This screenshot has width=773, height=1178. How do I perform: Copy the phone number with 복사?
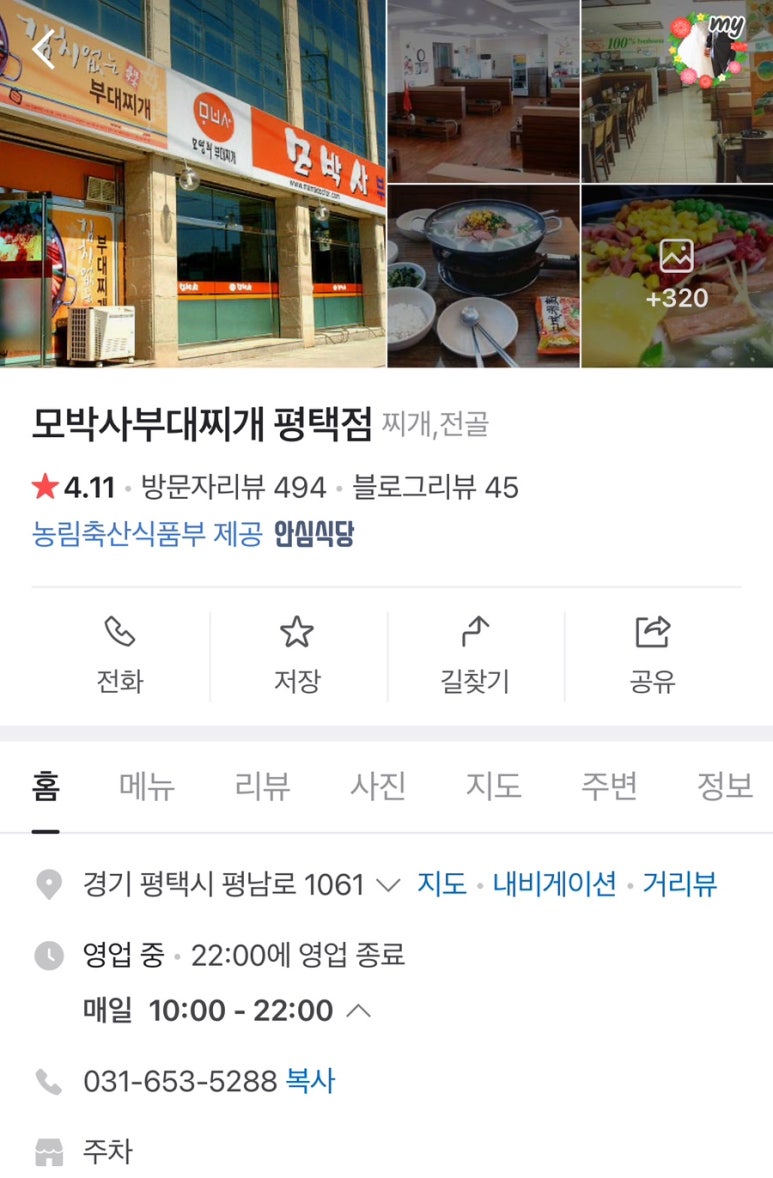click(310, 1081)
